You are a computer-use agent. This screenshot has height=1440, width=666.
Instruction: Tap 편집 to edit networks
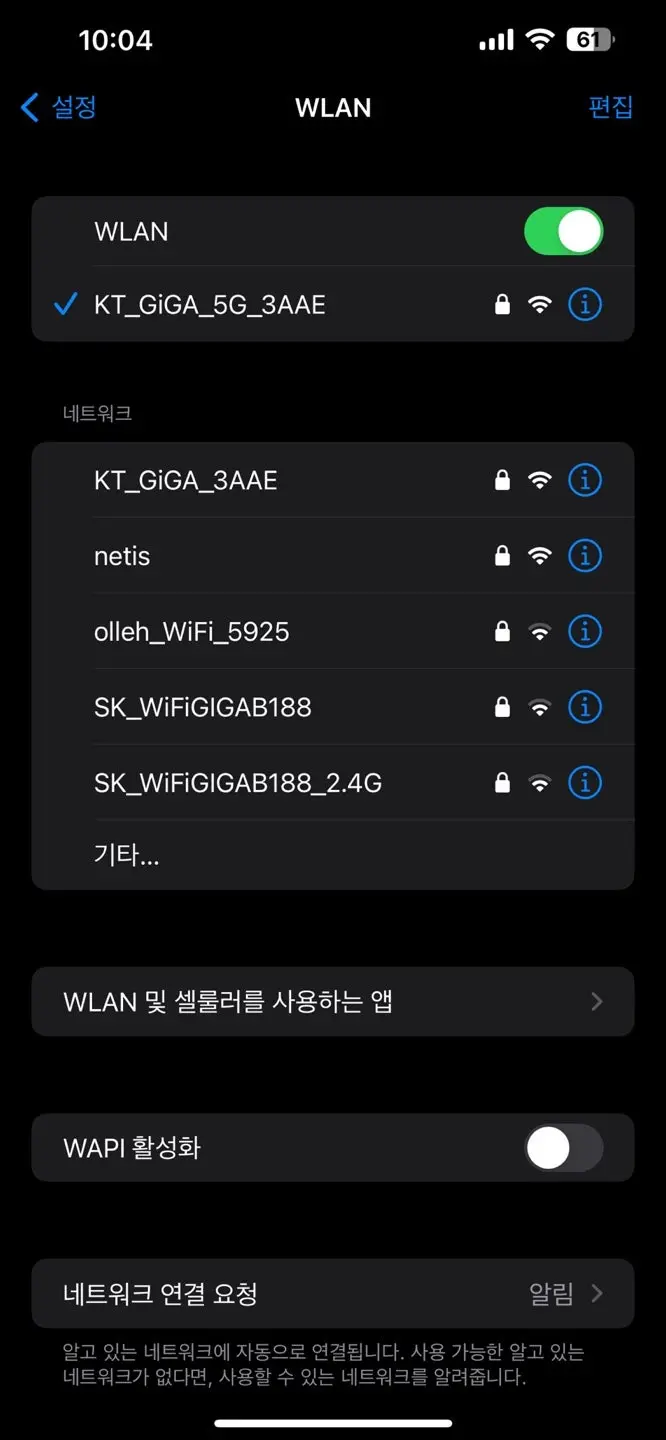click(x=610, y=107)
